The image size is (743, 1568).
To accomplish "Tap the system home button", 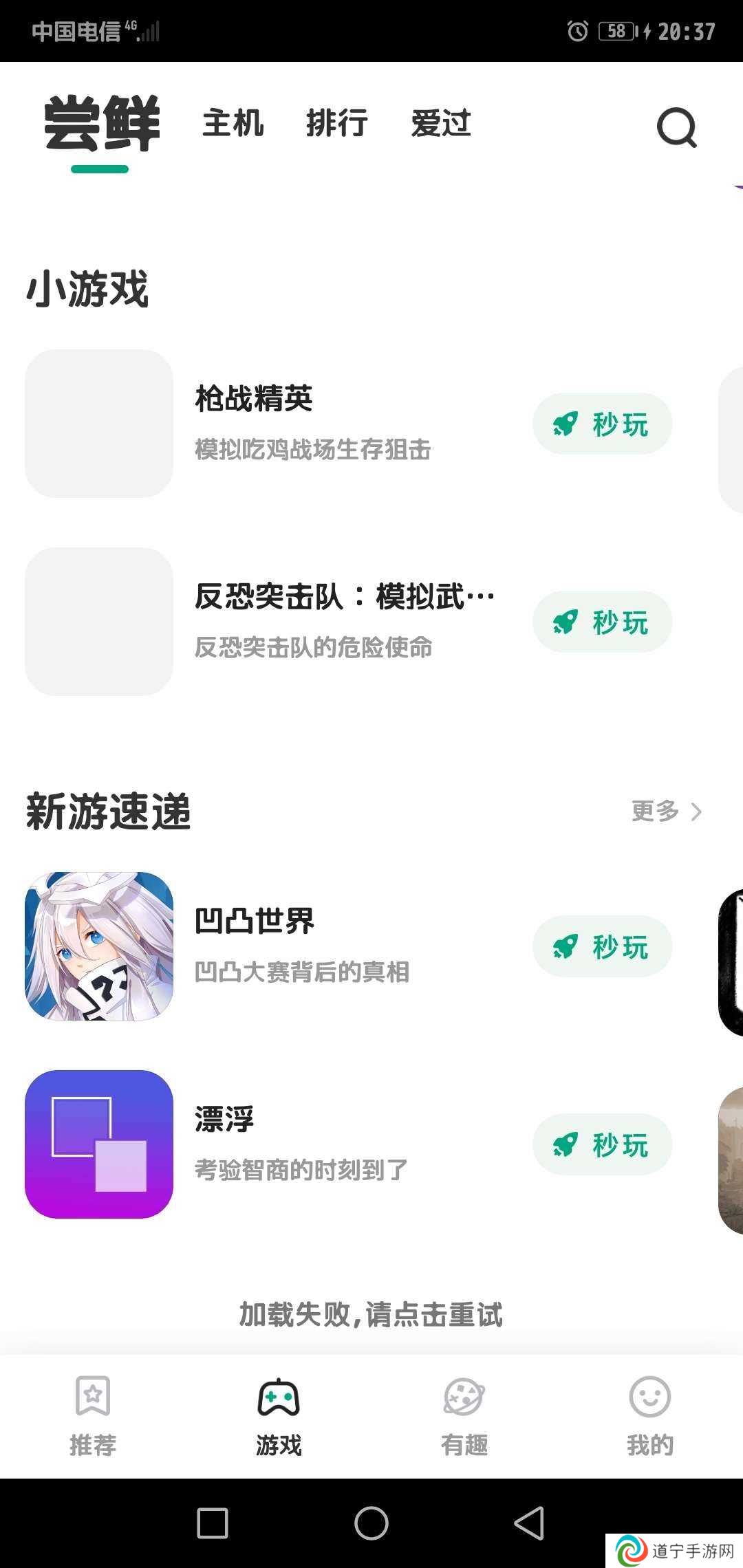I will click(x=371, y=1523).
